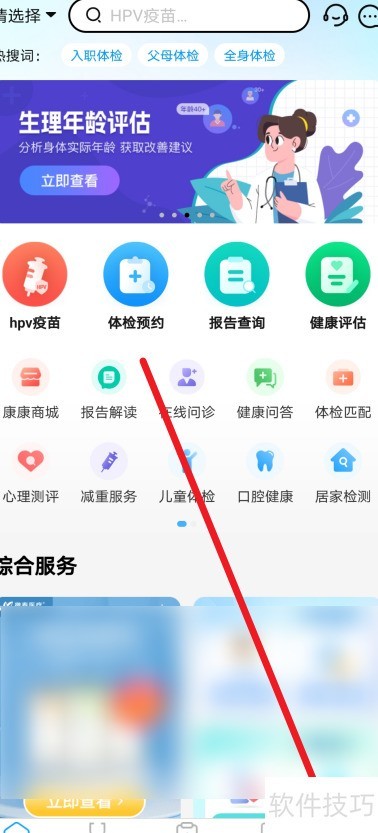Start 心理测评
Viewport: 378px width, 833px height.
[31, 474]
